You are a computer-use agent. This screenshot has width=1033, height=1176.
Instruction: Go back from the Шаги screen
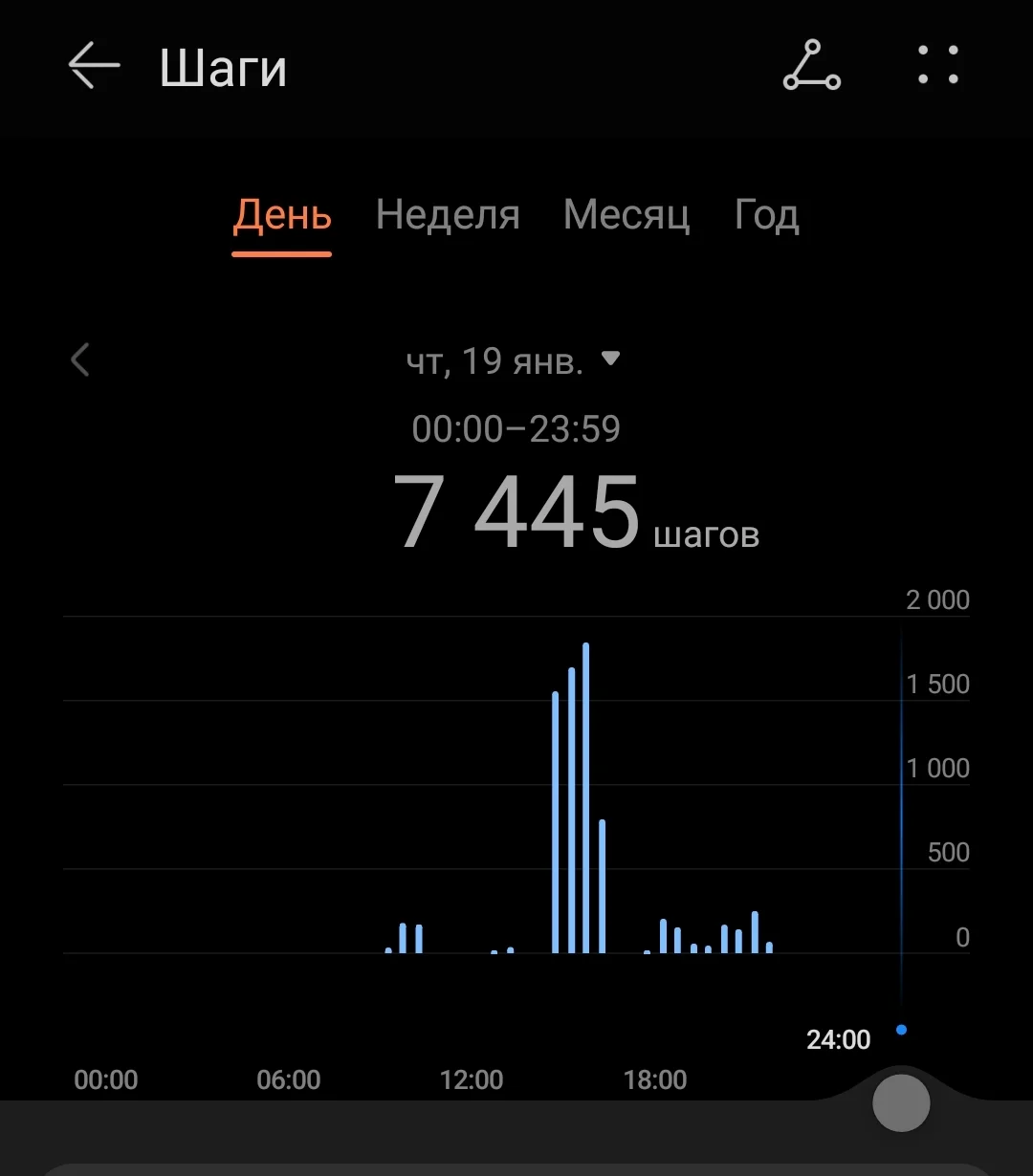tap(94, 67)
